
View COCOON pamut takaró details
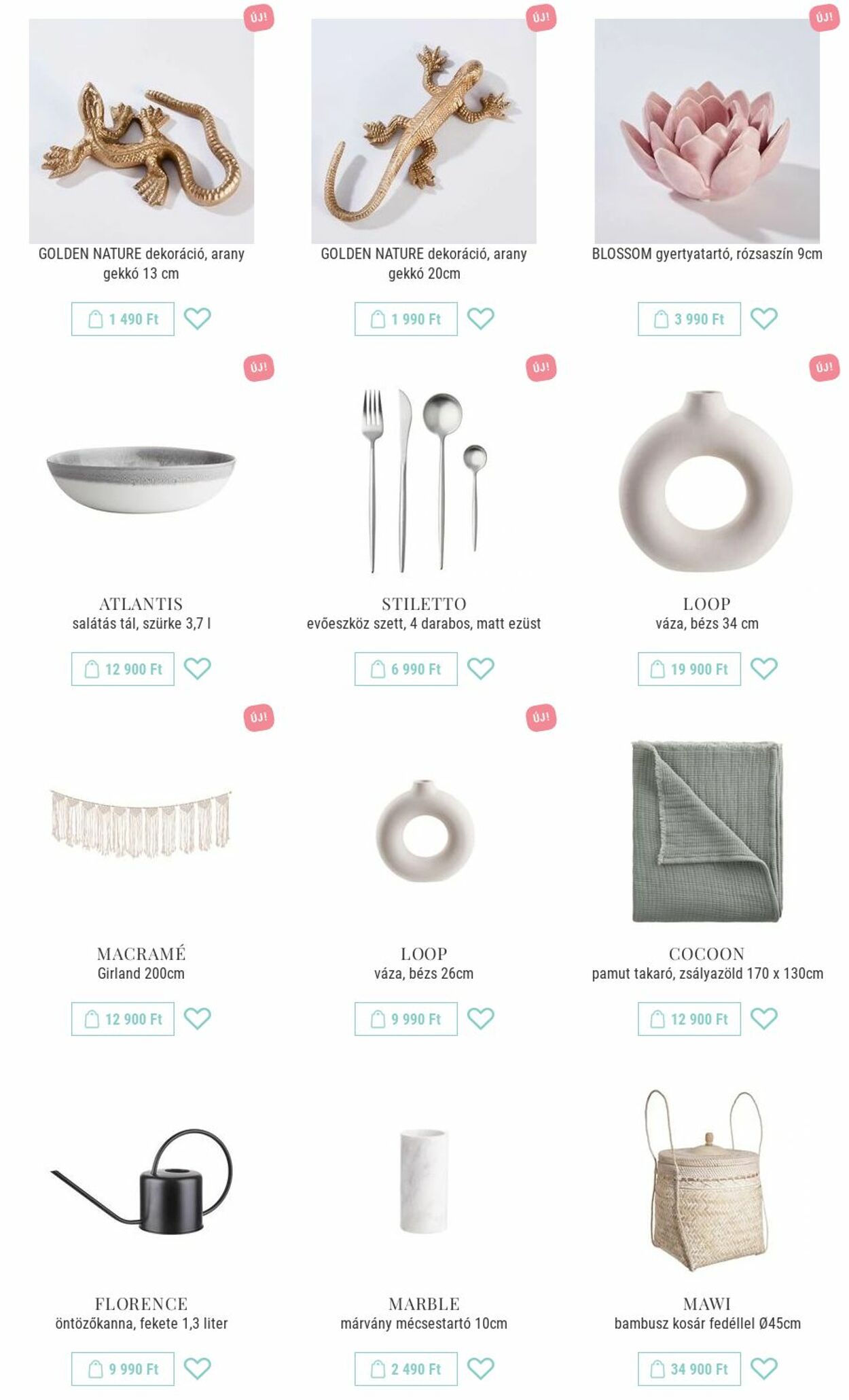pyautogui.click(x=707, y=831)
